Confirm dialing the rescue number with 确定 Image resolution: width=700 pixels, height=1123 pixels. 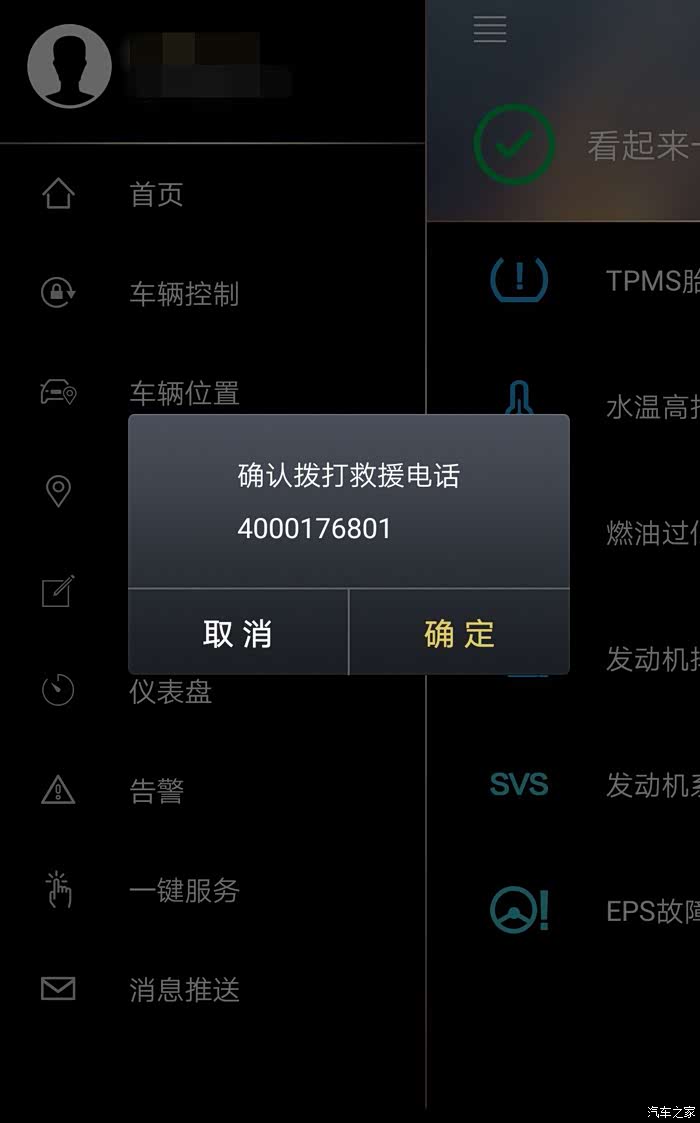(x=459, y=633)
